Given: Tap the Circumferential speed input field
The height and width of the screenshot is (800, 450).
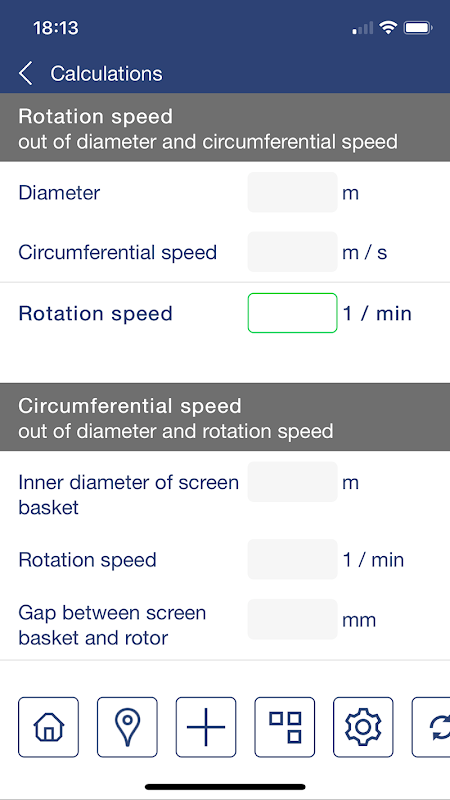Looking at the screenshot, I should [x=292, y=252].
